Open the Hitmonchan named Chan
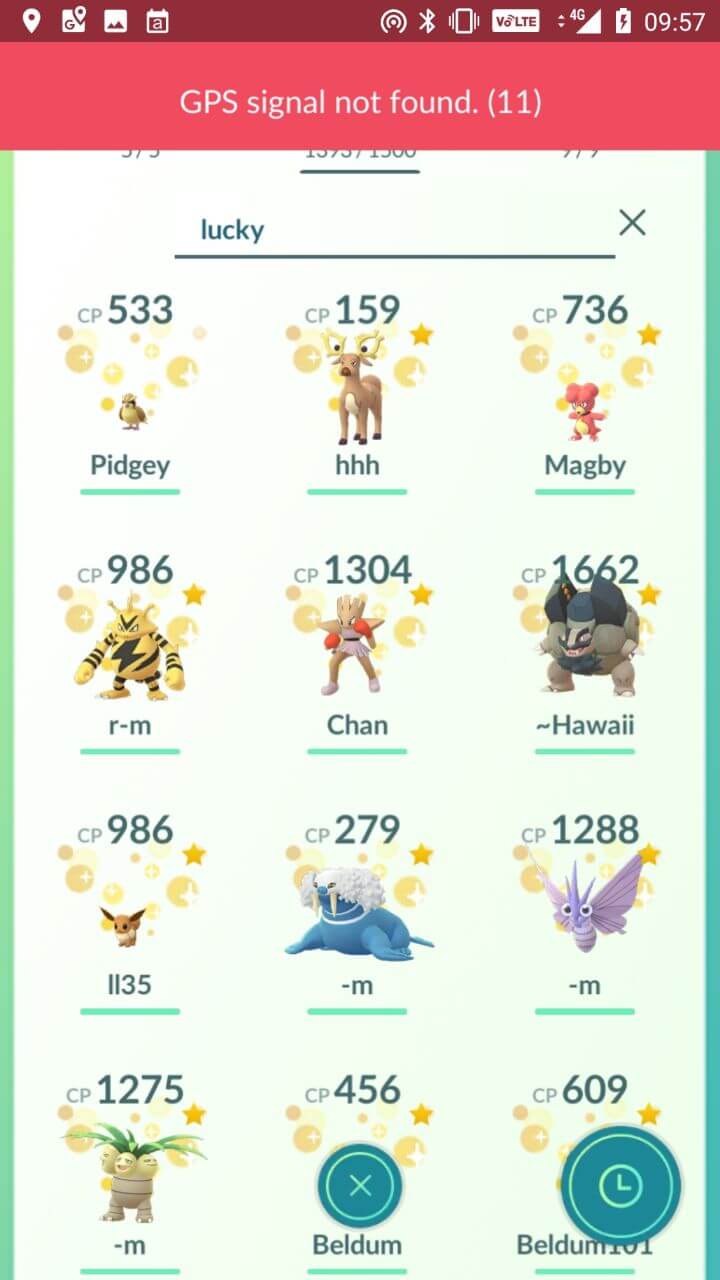The image size is (720, 1280). pyautogui.click(x=357, y=652)
